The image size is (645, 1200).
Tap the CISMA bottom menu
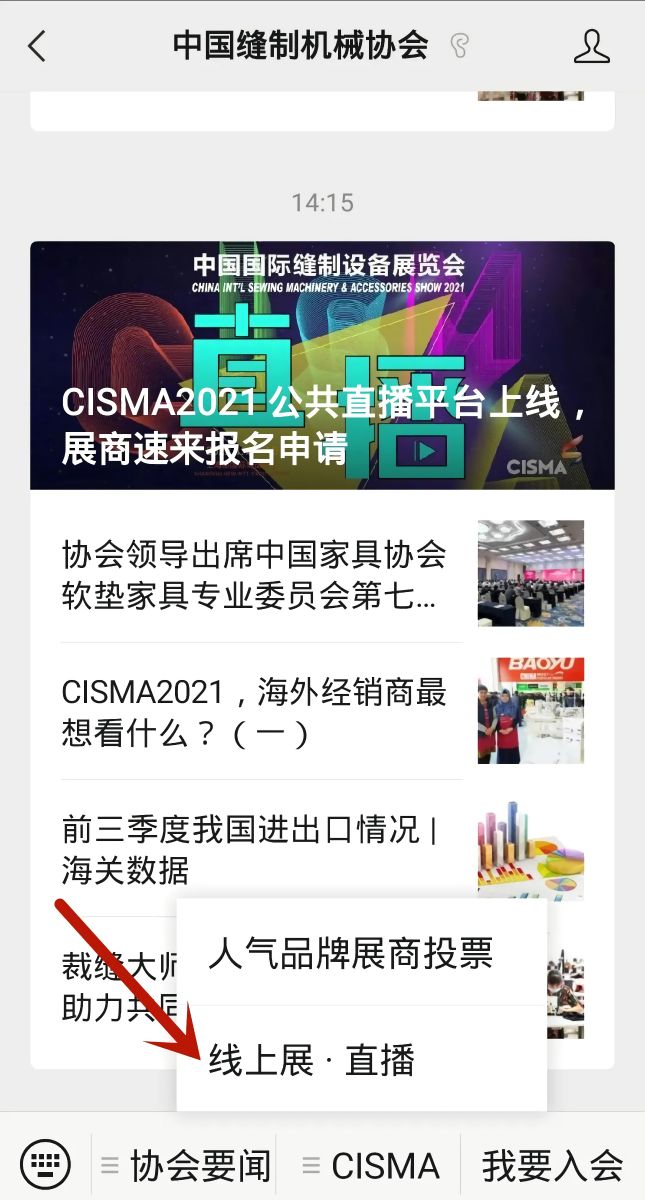371,1165
